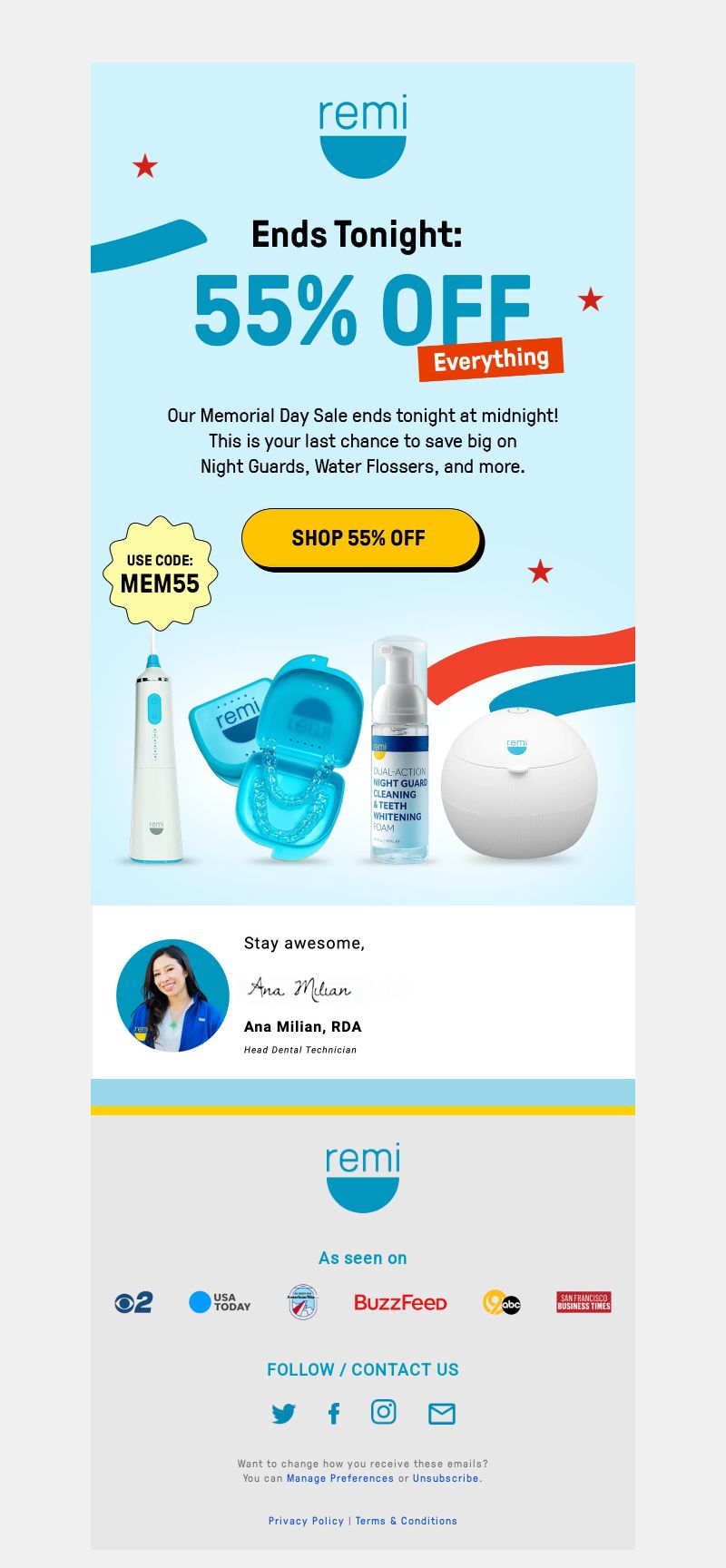This screenshot has width=726, height=1568.
Task: Open the Terms & Conditions link
Action: pyautogui.click(x=406, y=1521)
